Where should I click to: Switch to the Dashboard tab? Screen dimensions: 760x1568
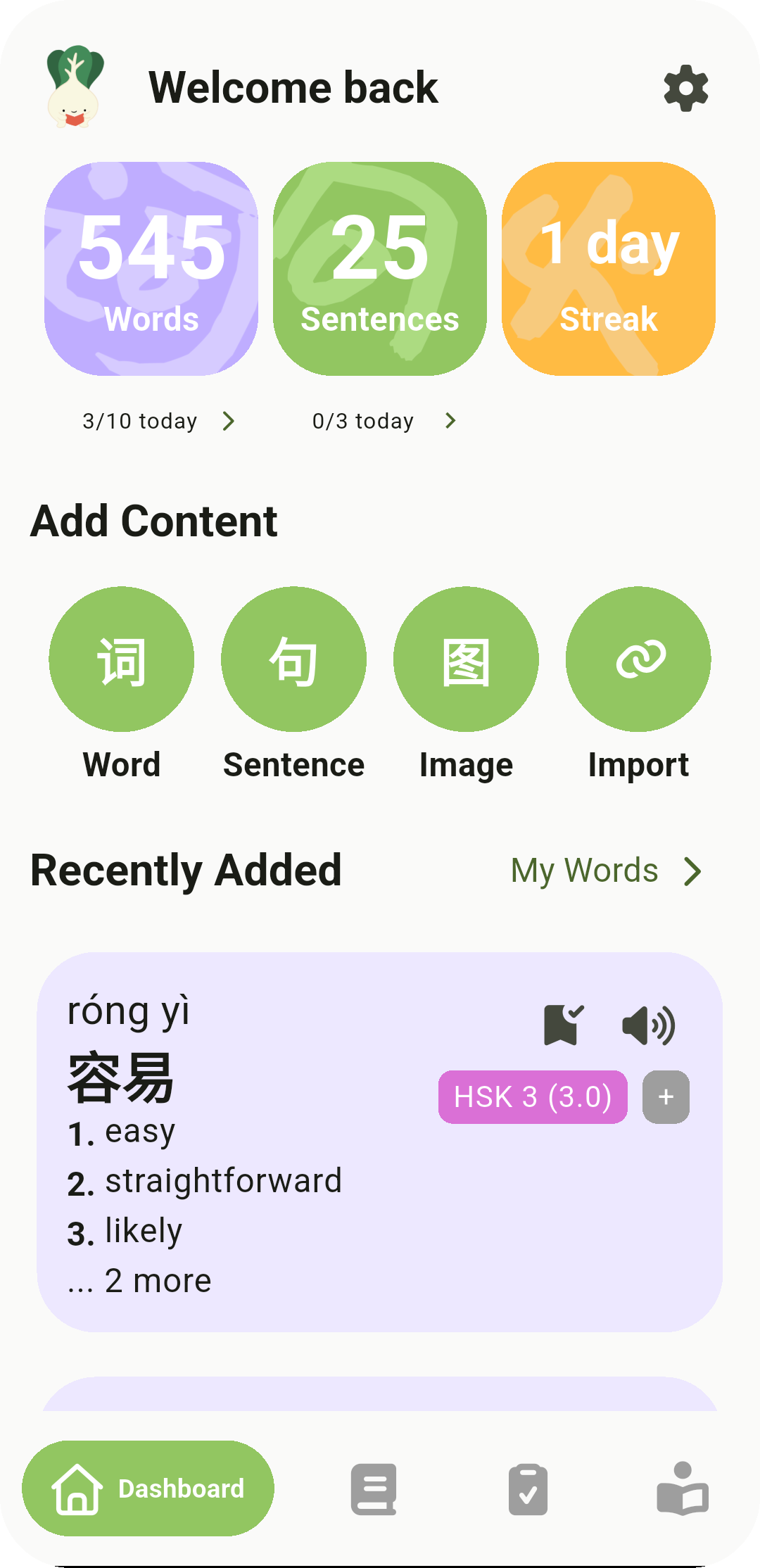point(148,1488)
